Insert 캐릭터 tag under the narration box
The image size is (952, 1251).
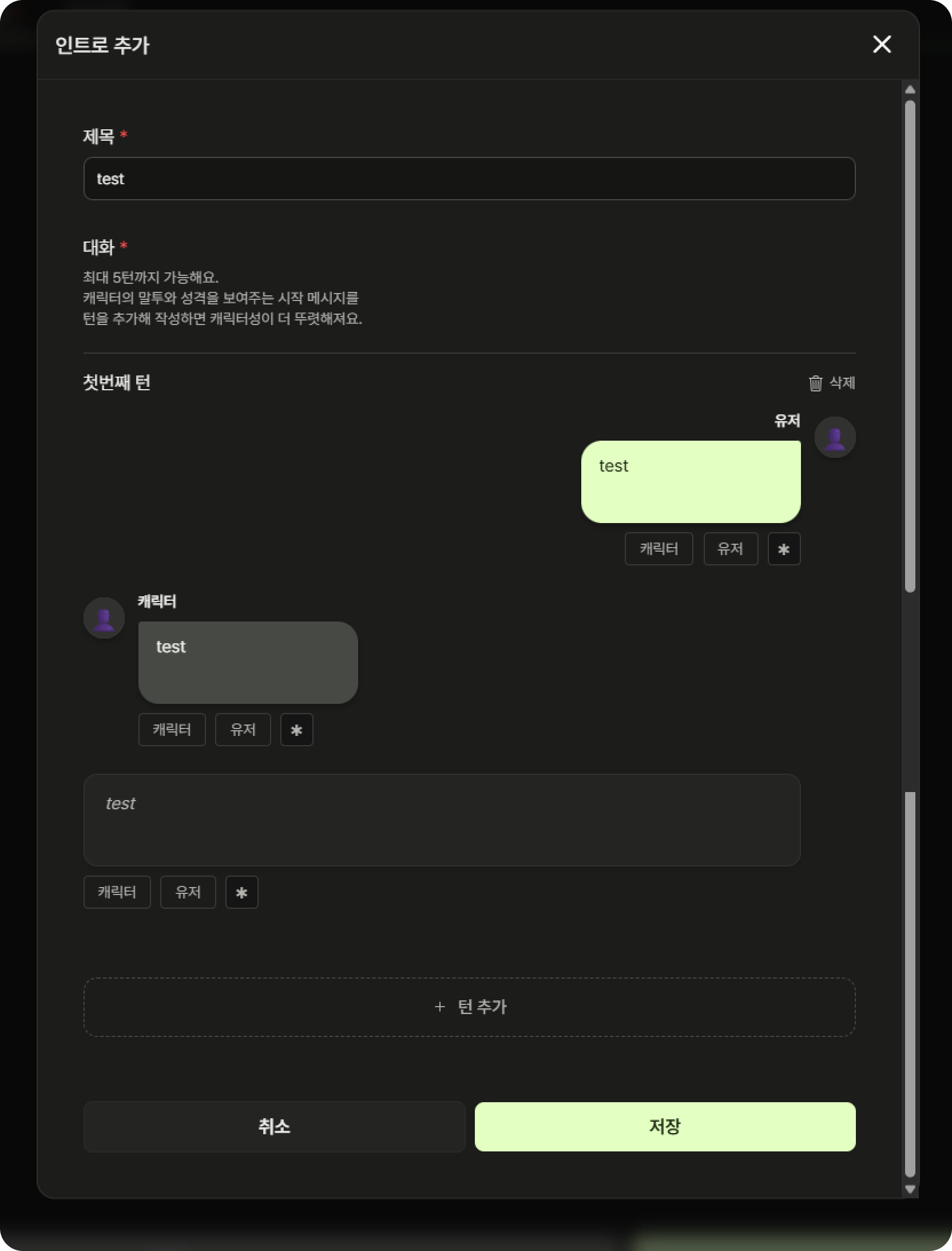117,892
